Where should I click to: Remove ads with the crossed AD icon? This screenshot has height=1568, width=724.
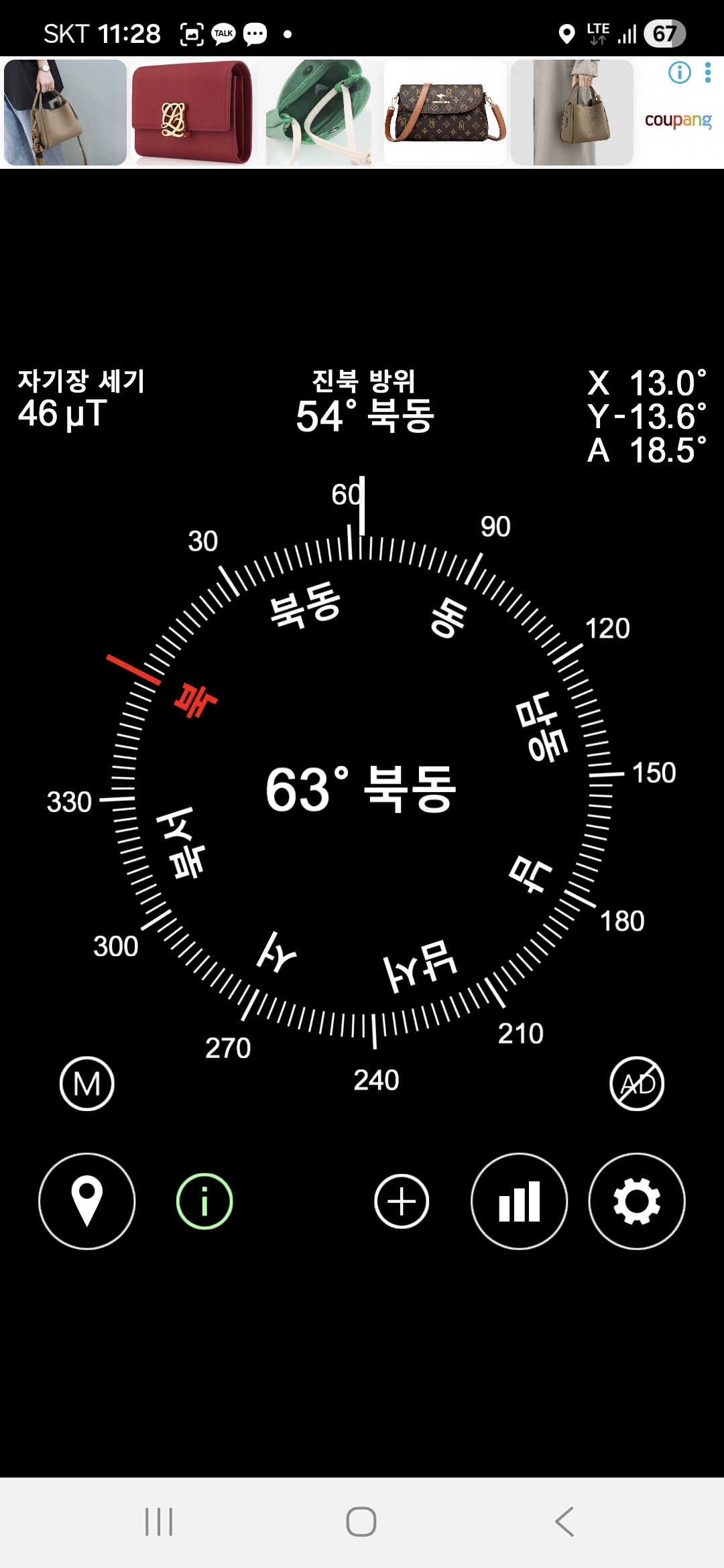click(637, 1084)
